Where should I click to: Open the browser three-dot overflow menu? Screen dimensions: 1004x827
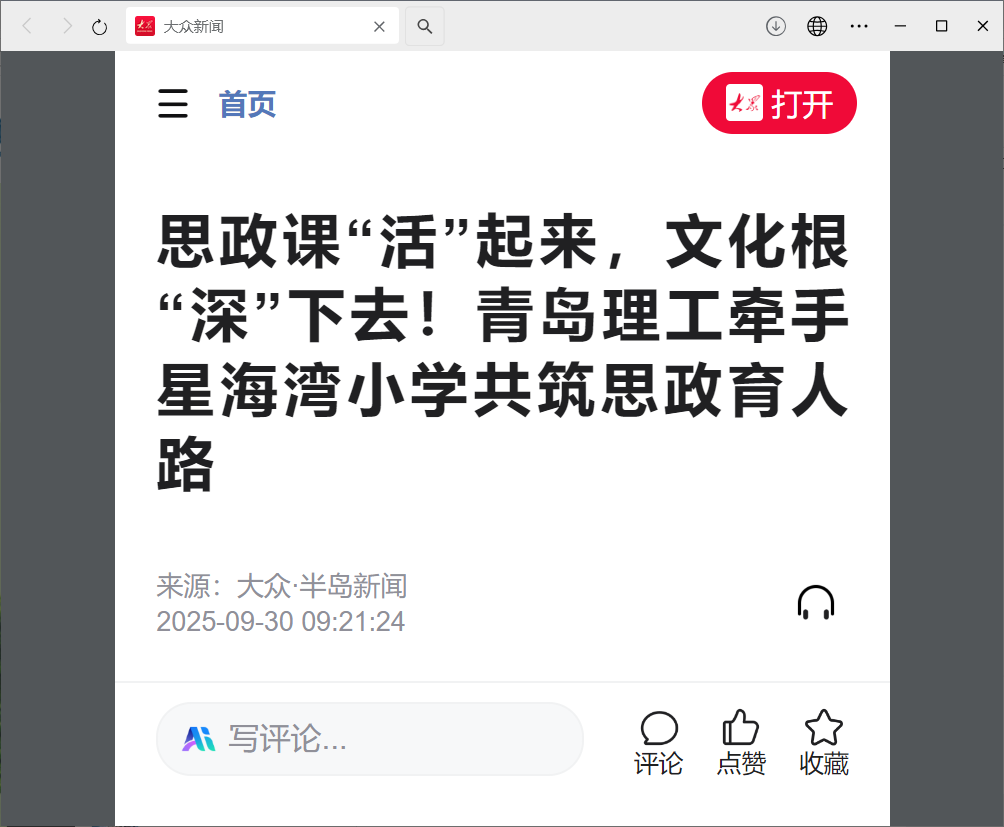[858, 27]
